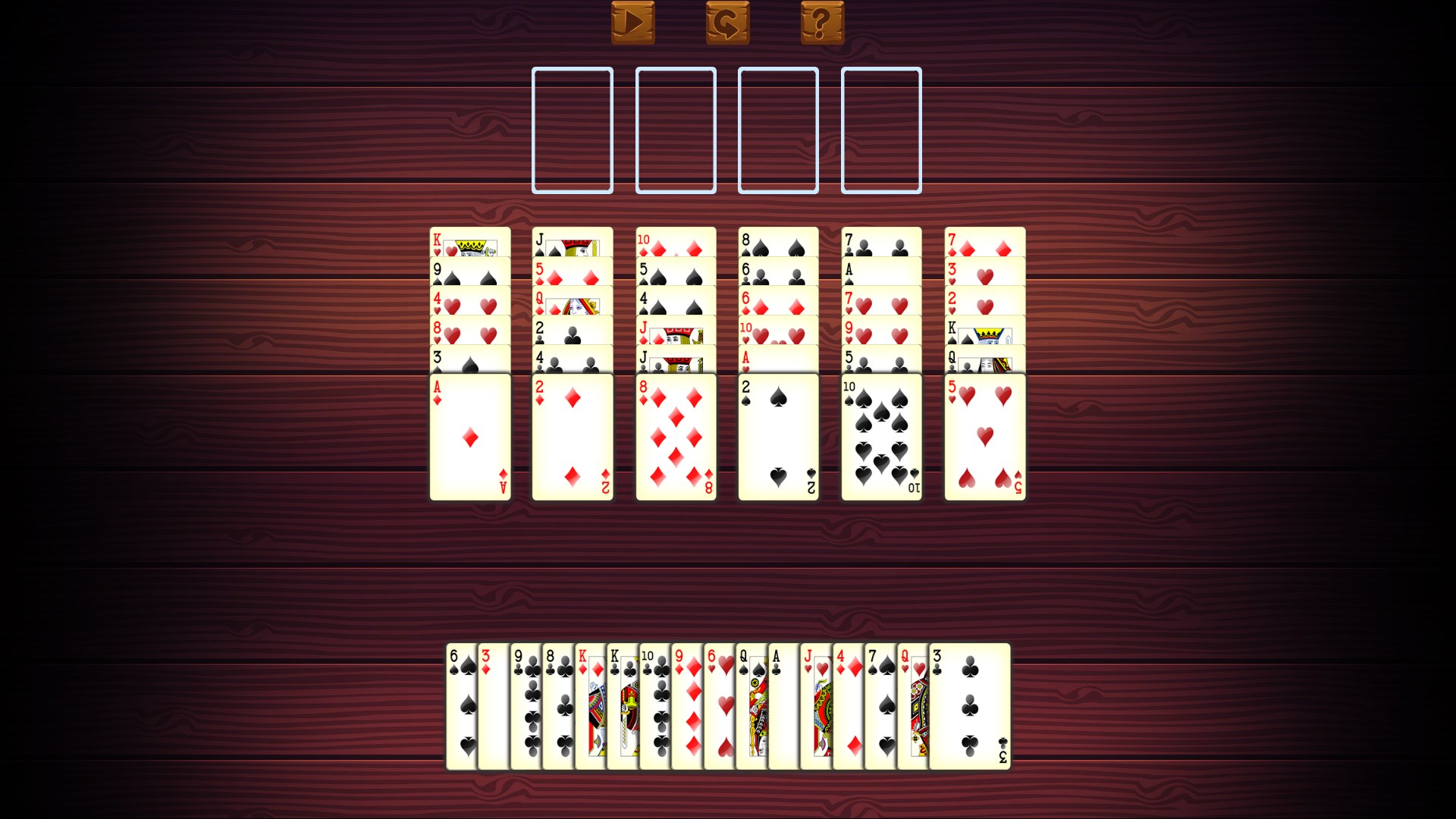The image size is (1456, 819).
Task: Select the ace of diamonds card
Action: pyautogui.click(x=470, y=438)
